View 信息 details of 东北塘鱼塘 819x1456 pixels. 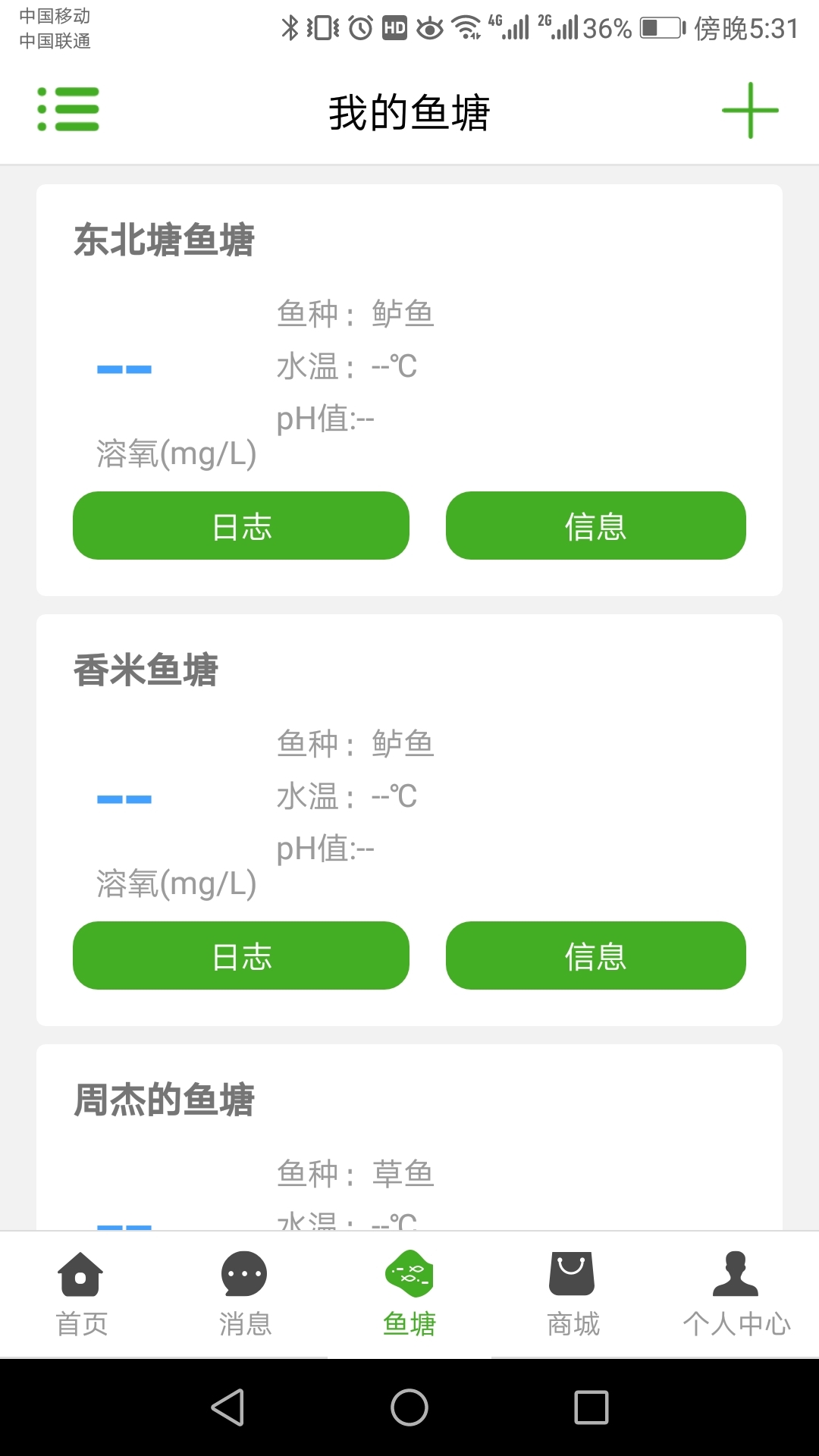click(596, 526)
